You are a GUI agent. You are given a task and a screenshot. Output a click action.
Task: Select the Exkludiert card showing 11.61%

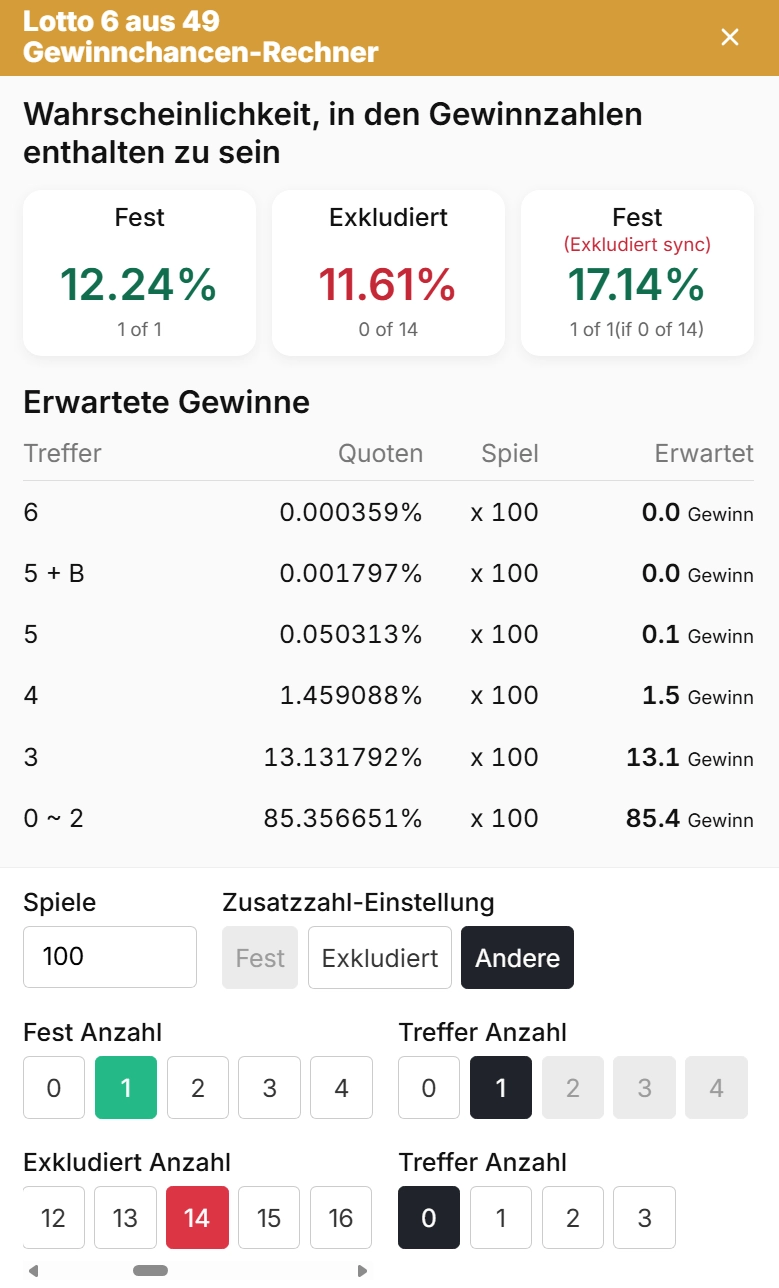tap(388, 272)
